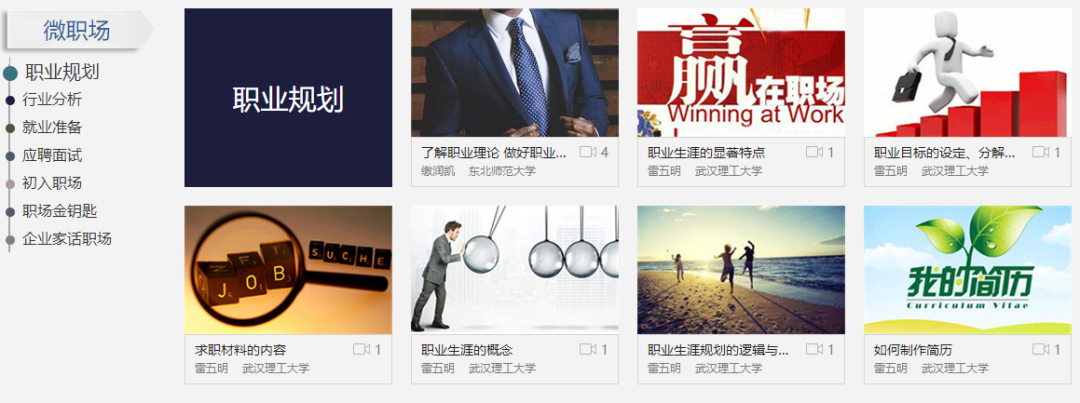Select 职场金钥匙 in the sidebar
This screenshot has height=403, width=1080.
pos(59,211)
